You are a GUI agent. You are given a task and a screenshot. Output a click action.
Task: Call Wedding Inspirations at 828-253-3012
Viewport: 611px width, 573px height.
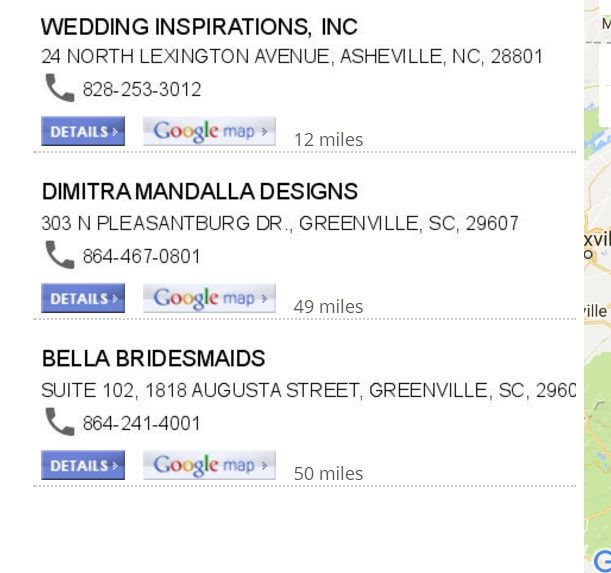[x=141, y=90]
